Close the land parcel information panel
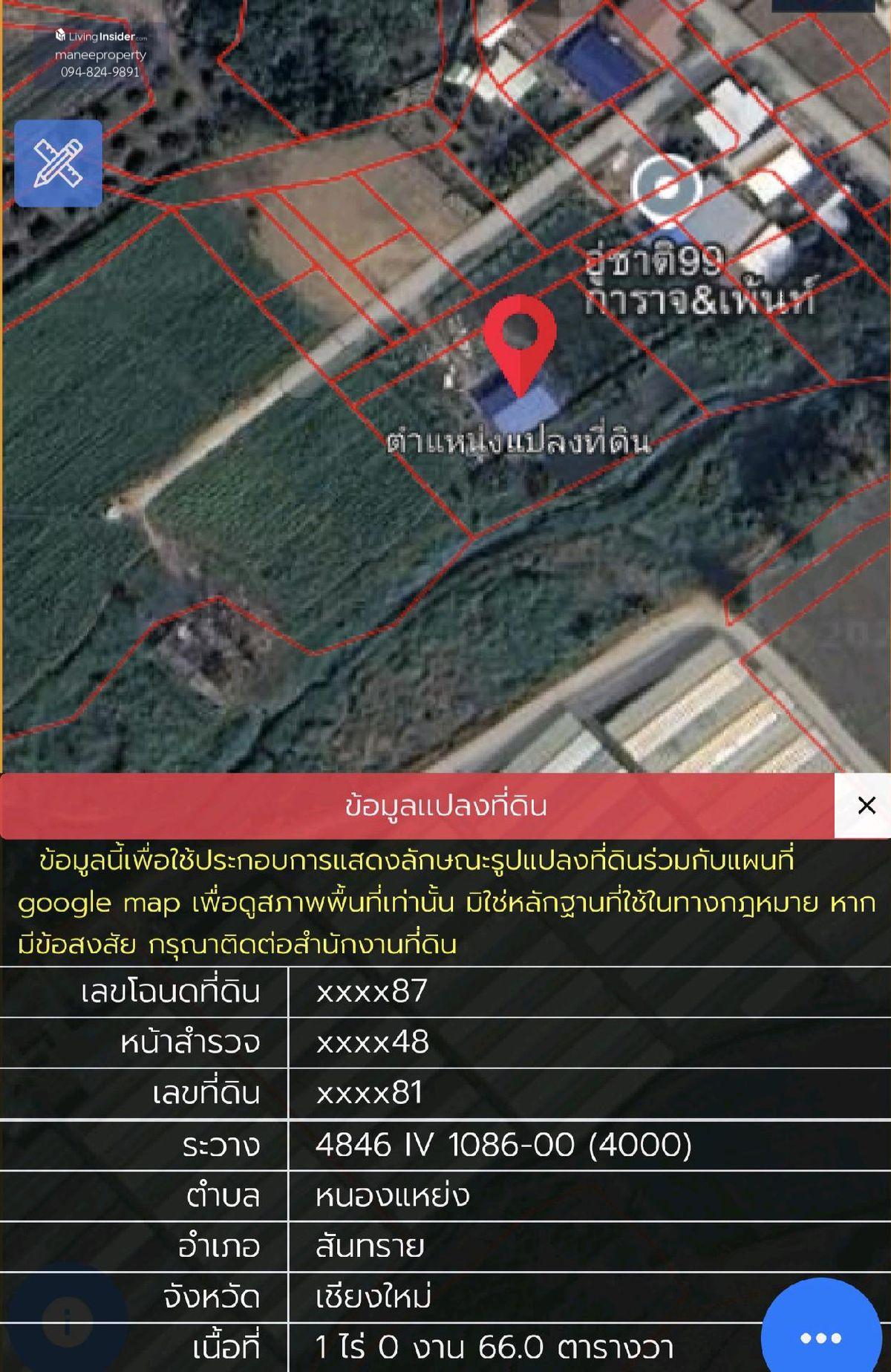This screenshot has width=891, height=1372. point(865,806)
